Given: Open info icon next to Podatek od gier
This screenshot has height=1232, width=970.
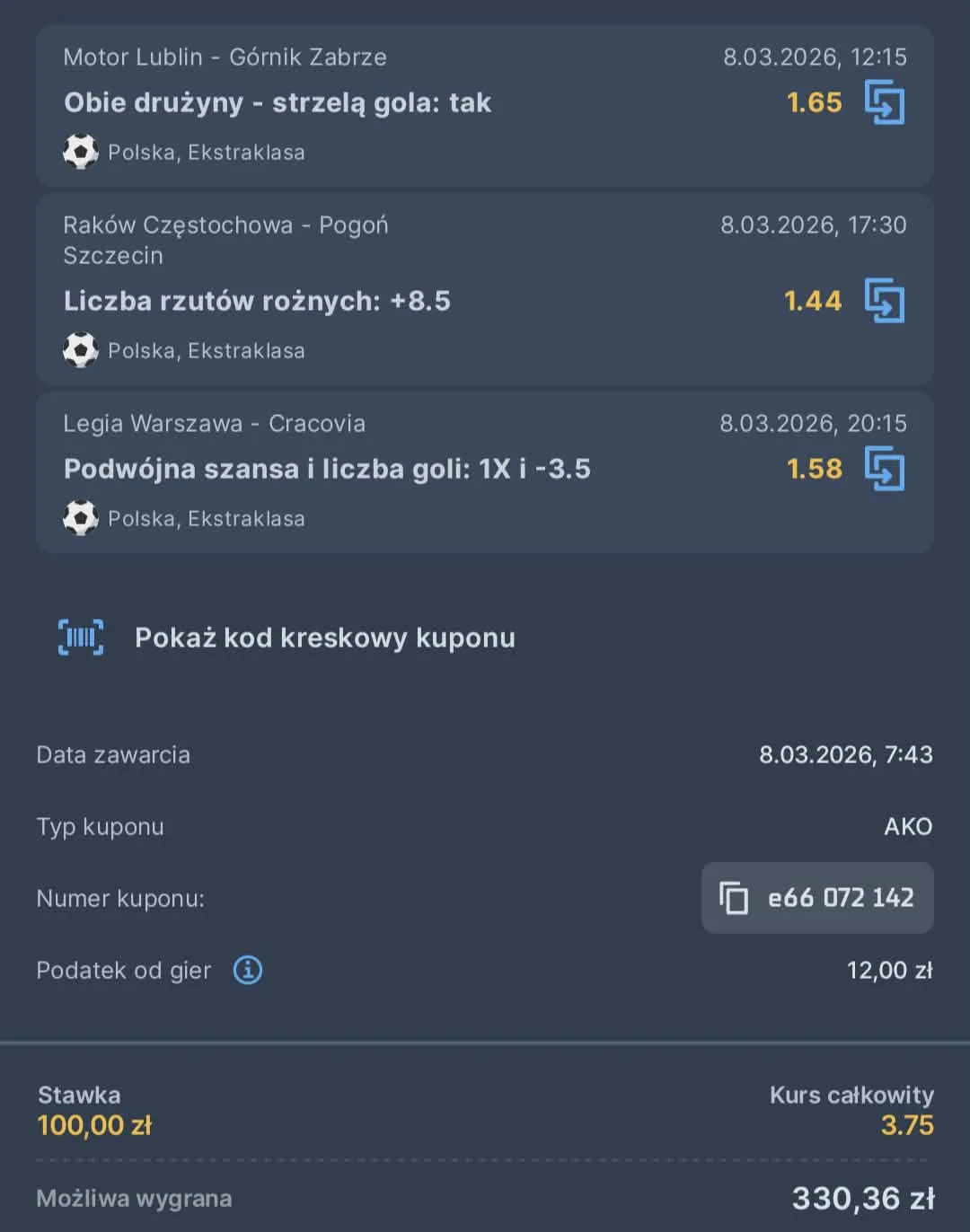Looking at the screenshot, I should click(x=246, y=971).
